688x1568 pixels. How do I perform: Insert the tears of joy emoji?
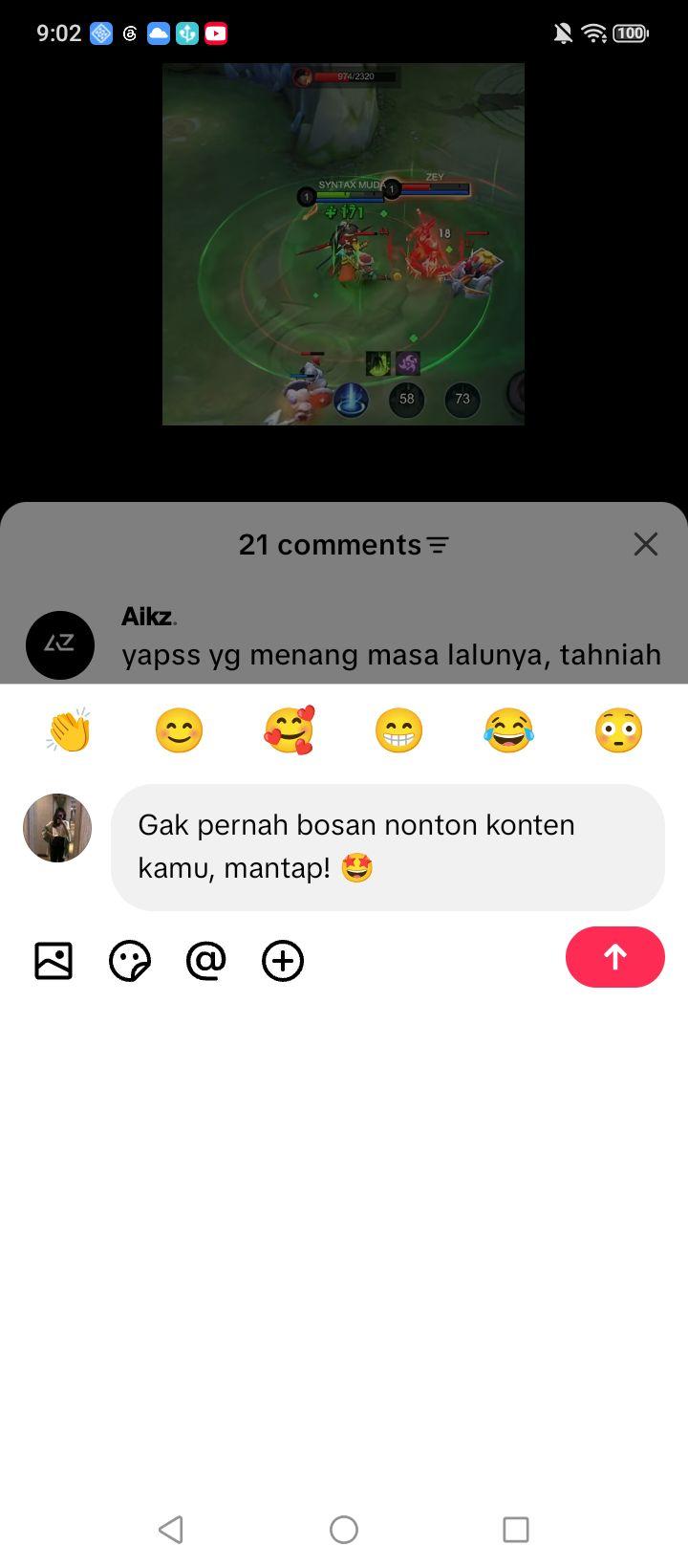tap(508, 731)
